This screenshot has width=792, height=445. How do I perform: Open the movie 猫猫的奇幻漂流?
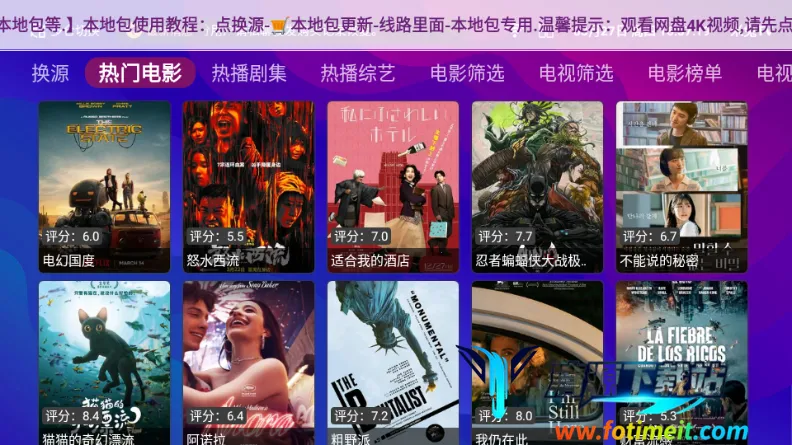pyautogui.click(x=105, y=360)
